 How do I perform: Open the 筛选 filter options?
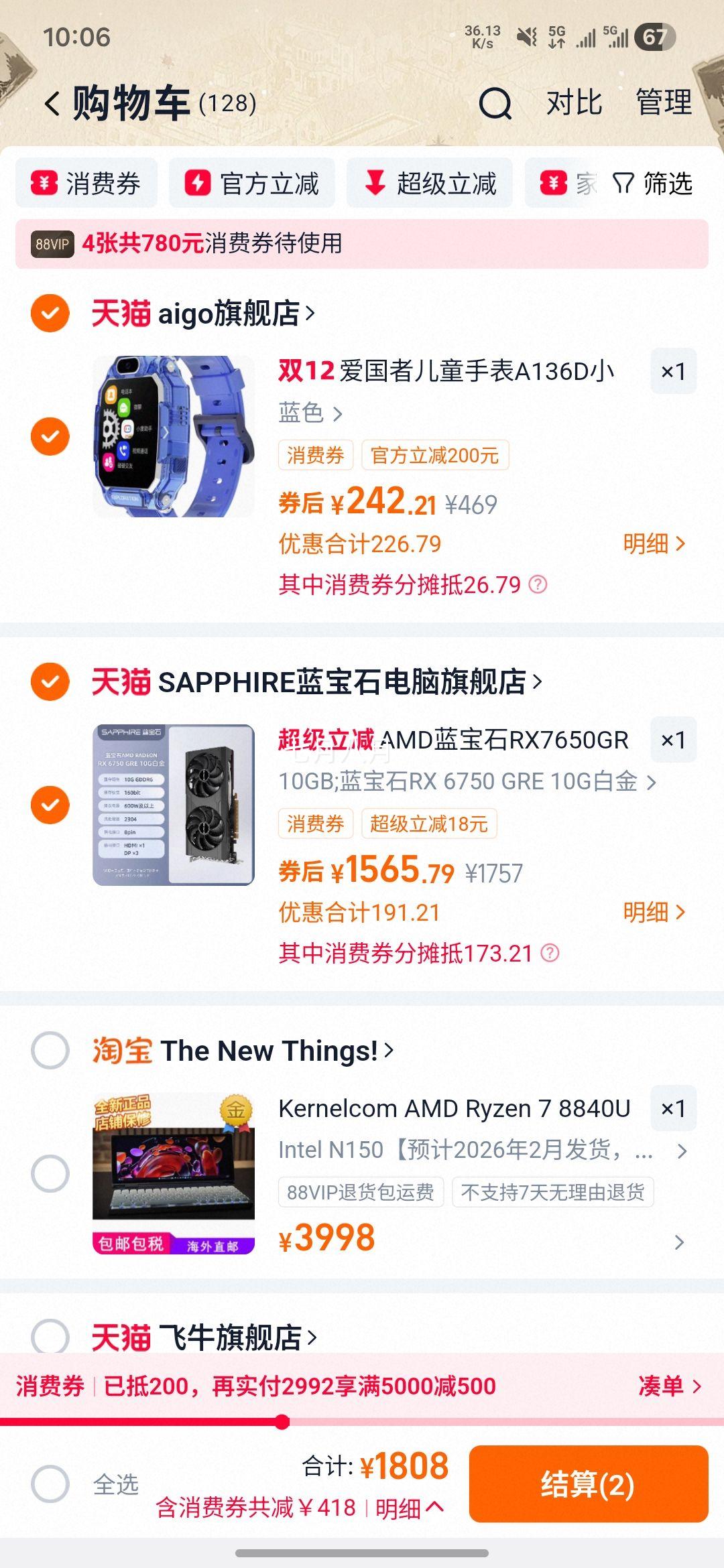(652, 183)
